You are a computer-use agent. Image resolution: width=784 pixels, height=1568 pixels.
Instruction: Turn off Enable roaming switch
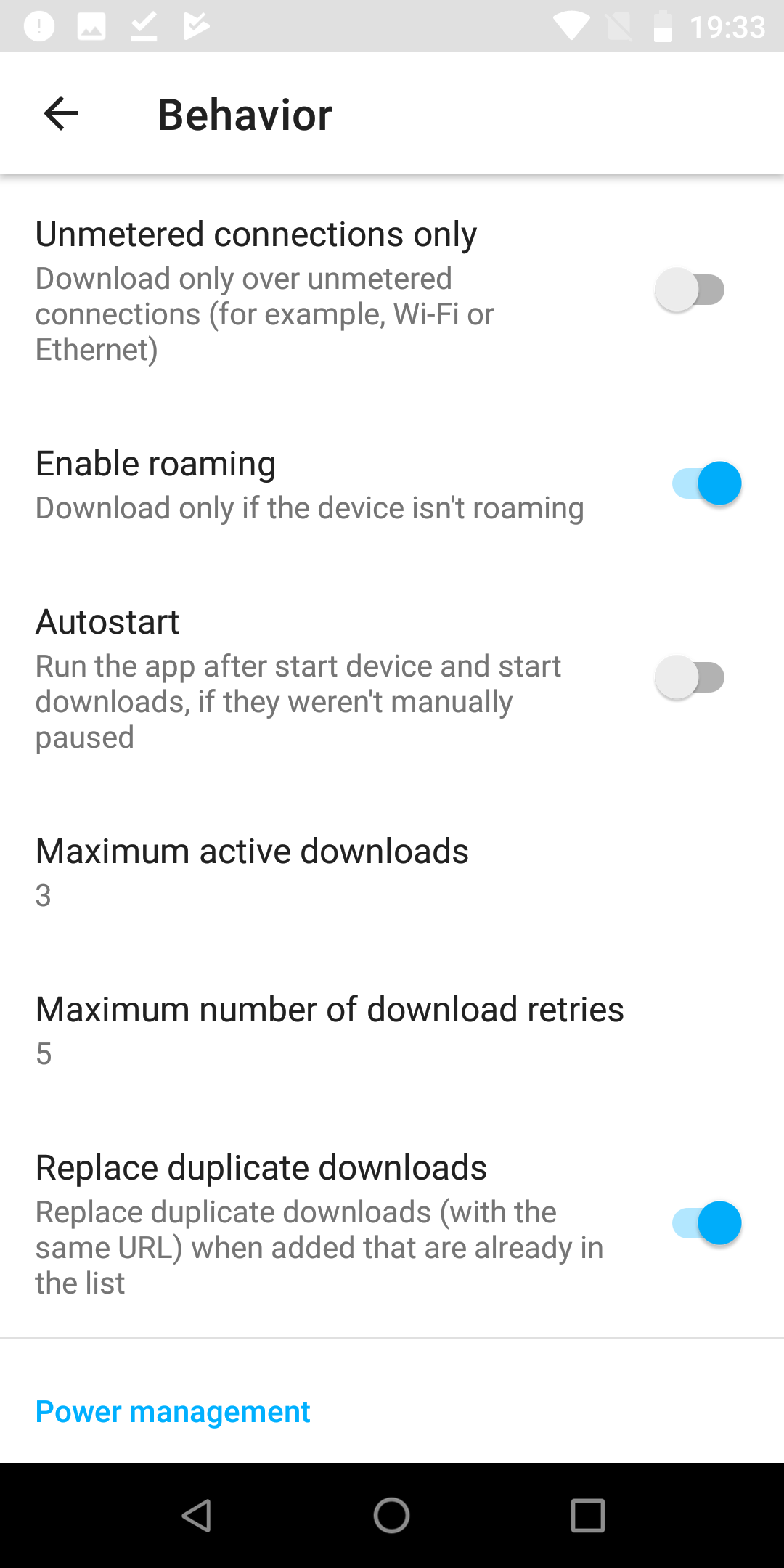click(706, 483)
